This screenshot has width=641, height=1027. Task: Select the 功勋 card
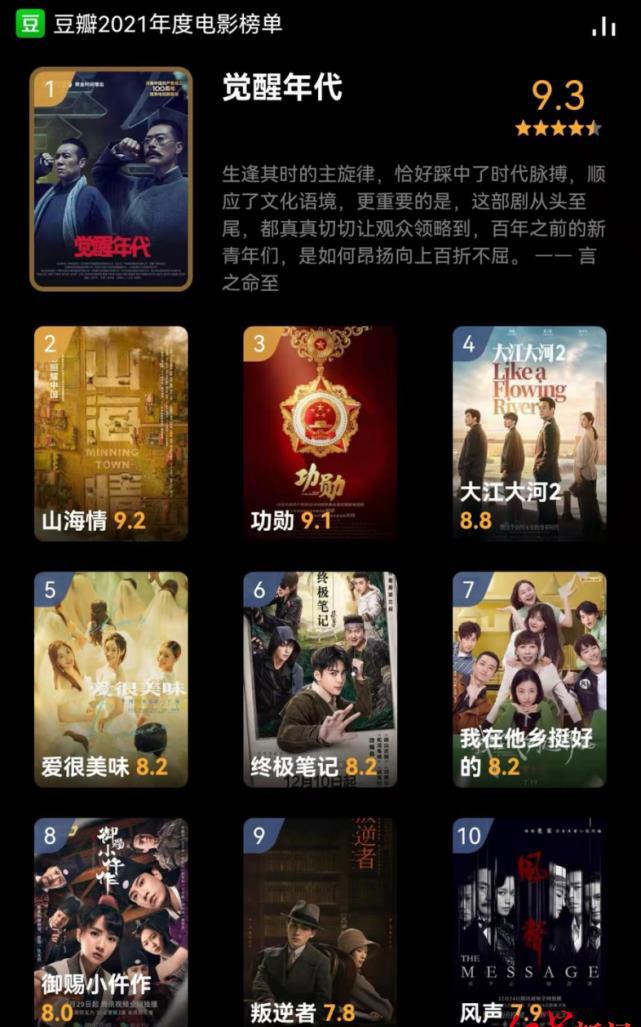click(x=320, y=432)
